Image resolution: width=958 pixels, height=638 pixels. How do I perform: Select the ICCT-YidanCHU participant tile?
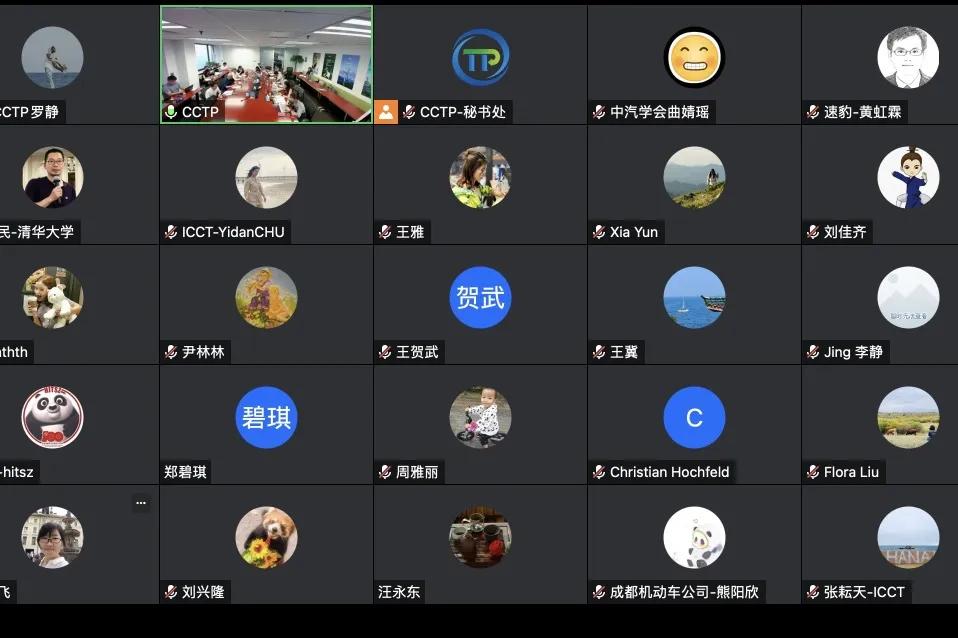pos(266,184)
